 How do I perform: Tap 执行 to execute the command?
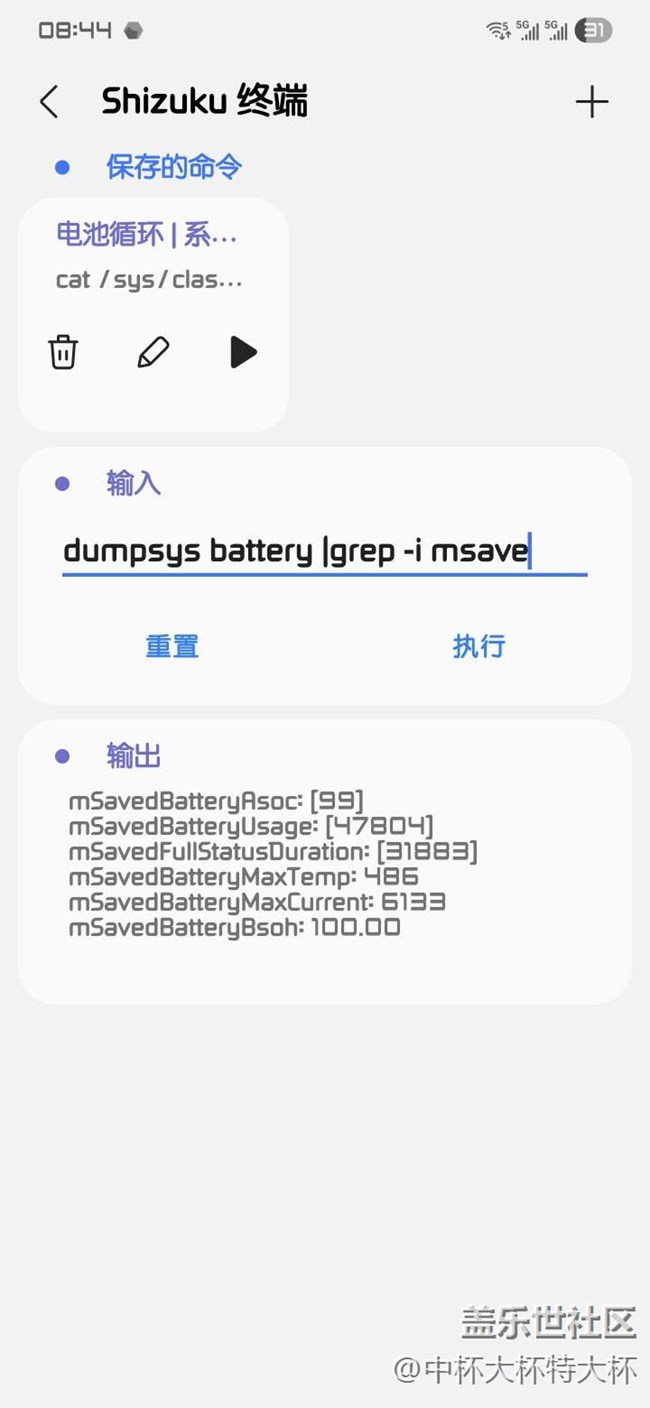pos(478,646)
